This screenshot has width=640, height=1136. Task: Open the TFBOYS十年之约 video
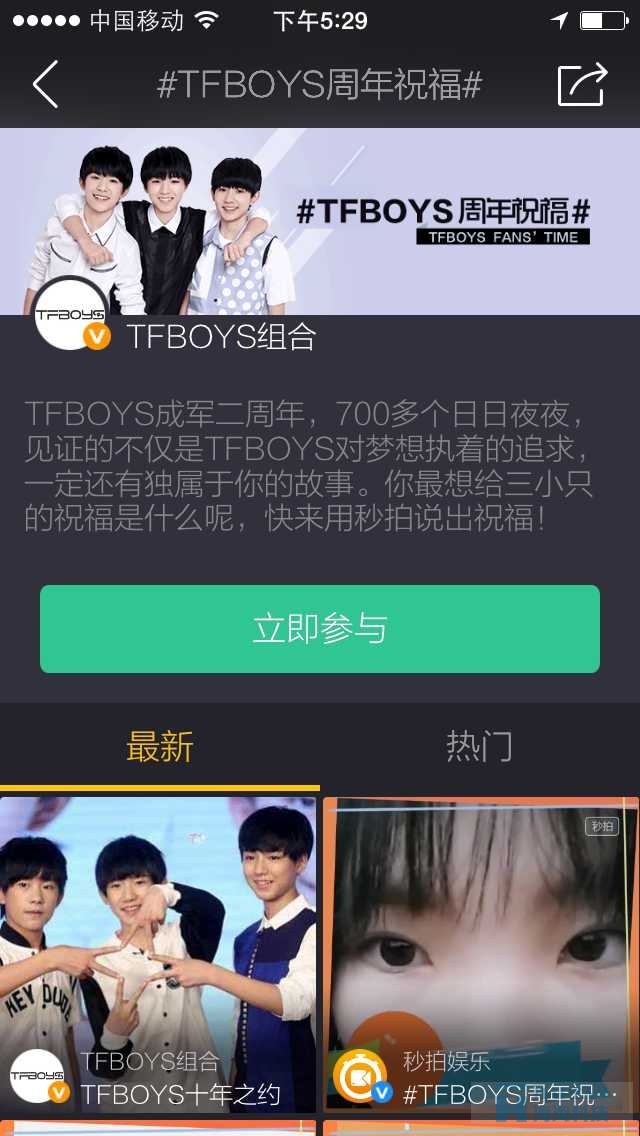(x=158, y=950)
